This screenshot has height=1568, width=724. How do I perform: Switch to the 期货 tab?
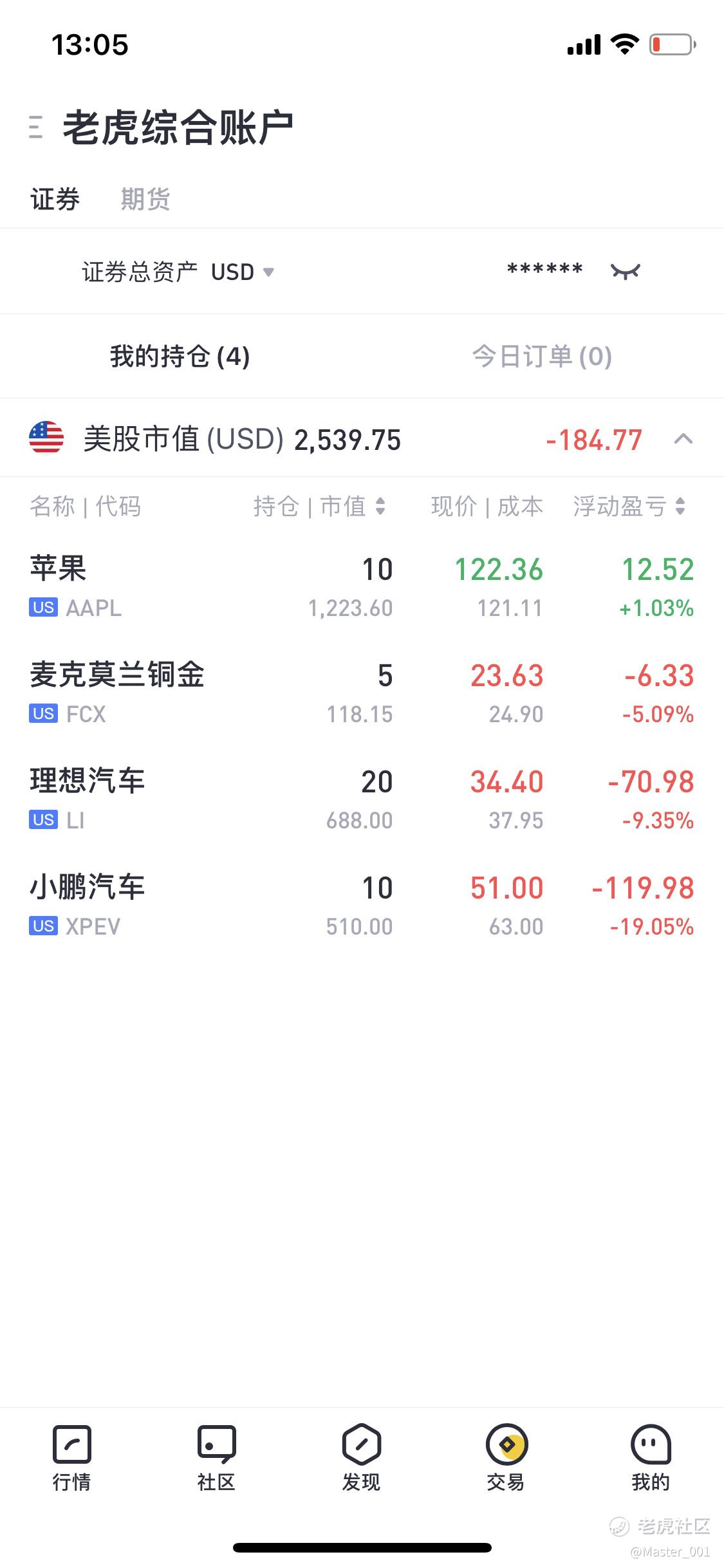145,199
